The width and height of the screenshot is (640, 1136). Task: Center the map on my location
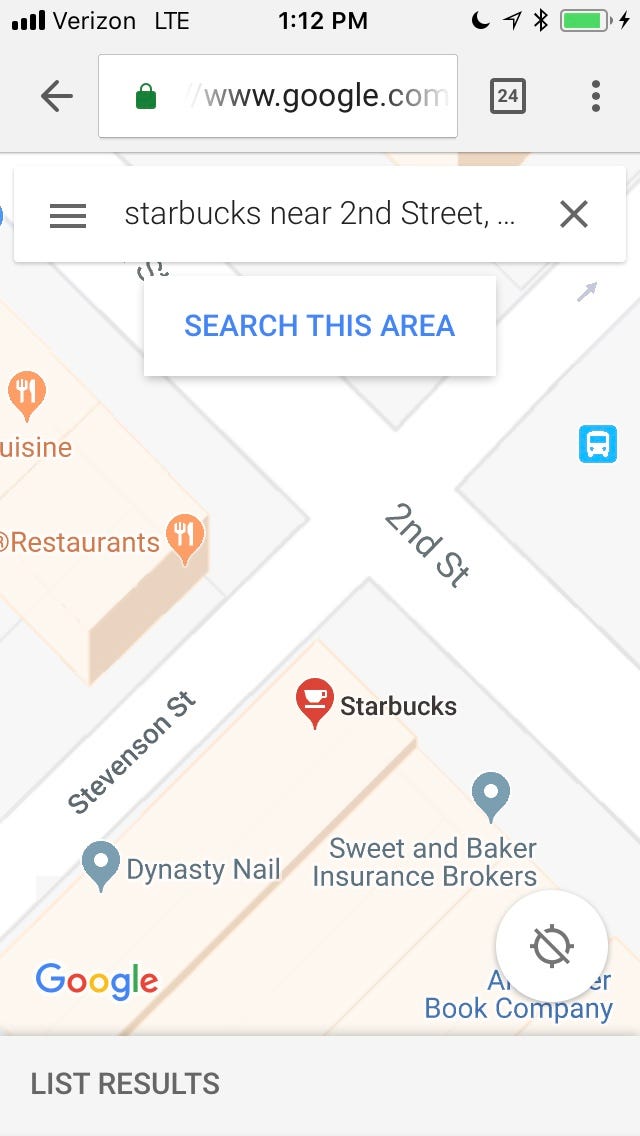[x=552, y=945]
